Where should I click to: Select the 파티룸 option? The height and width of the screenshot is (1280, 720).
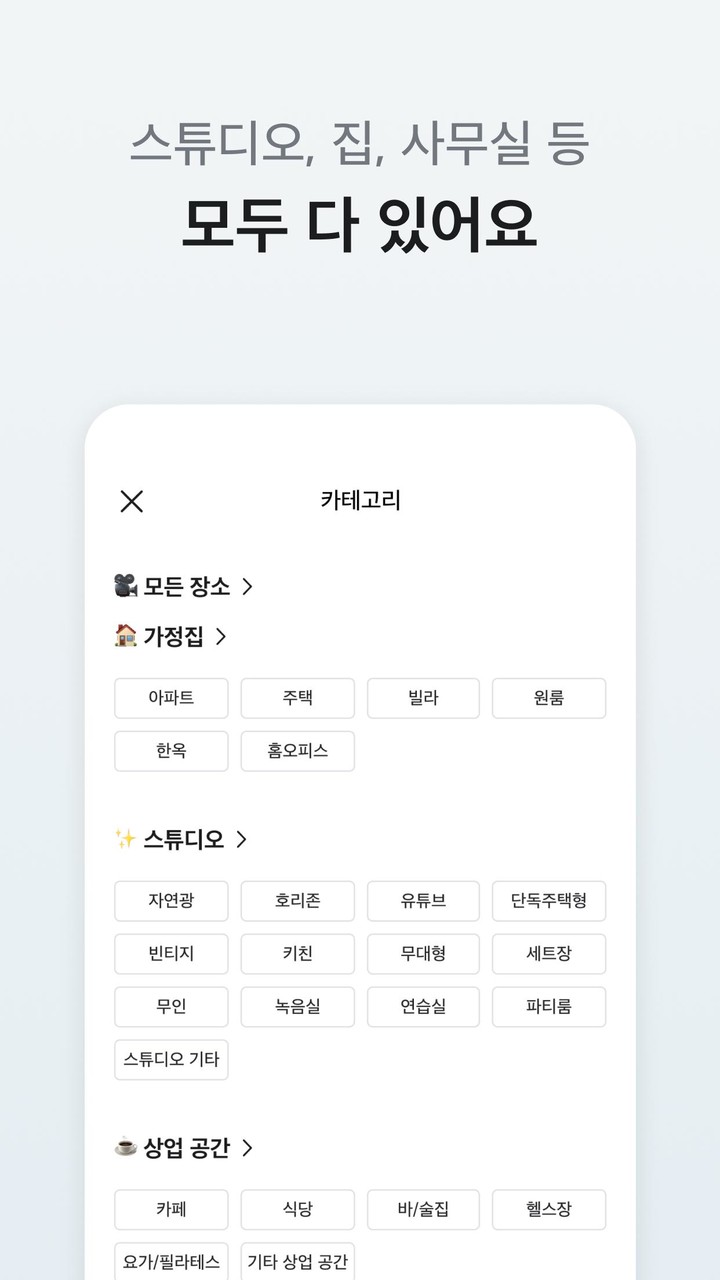click(x=548, y=1007)
